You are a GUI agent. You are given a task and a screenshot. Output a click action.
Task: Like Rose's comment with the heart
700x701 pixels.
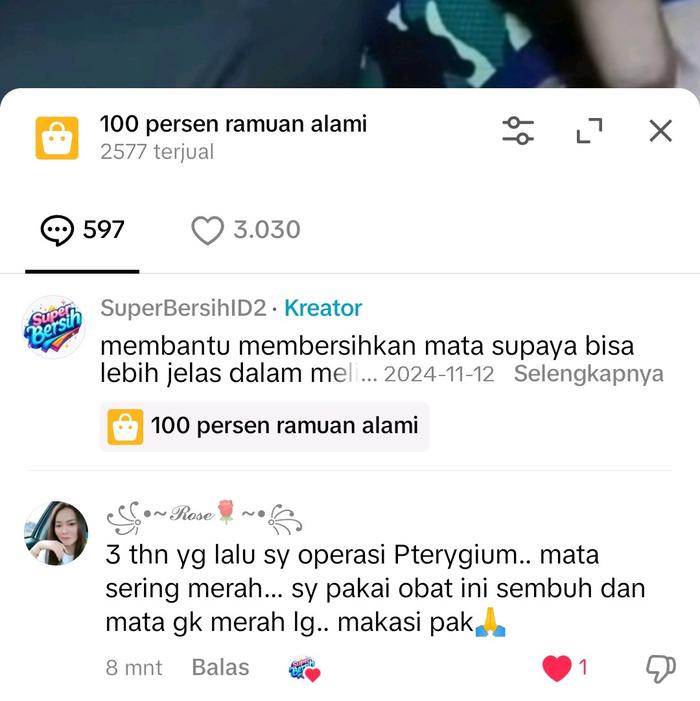coord(557,668)
